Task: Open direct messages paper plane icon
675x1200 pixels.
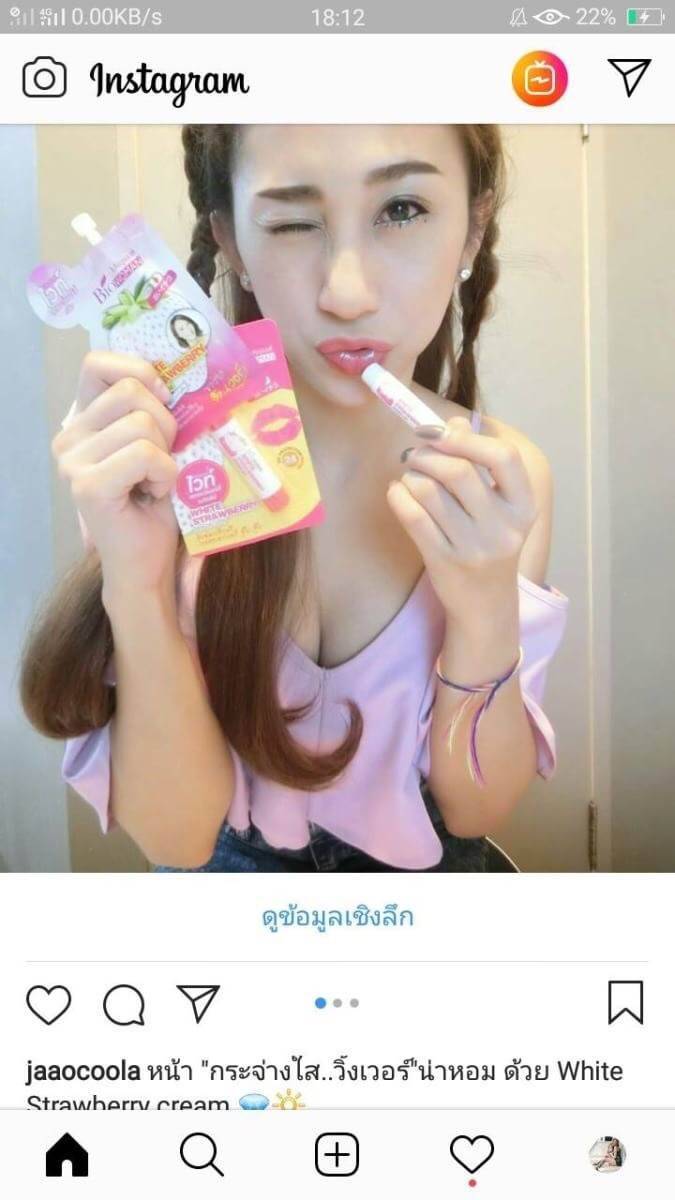Action: pos(629,77)
